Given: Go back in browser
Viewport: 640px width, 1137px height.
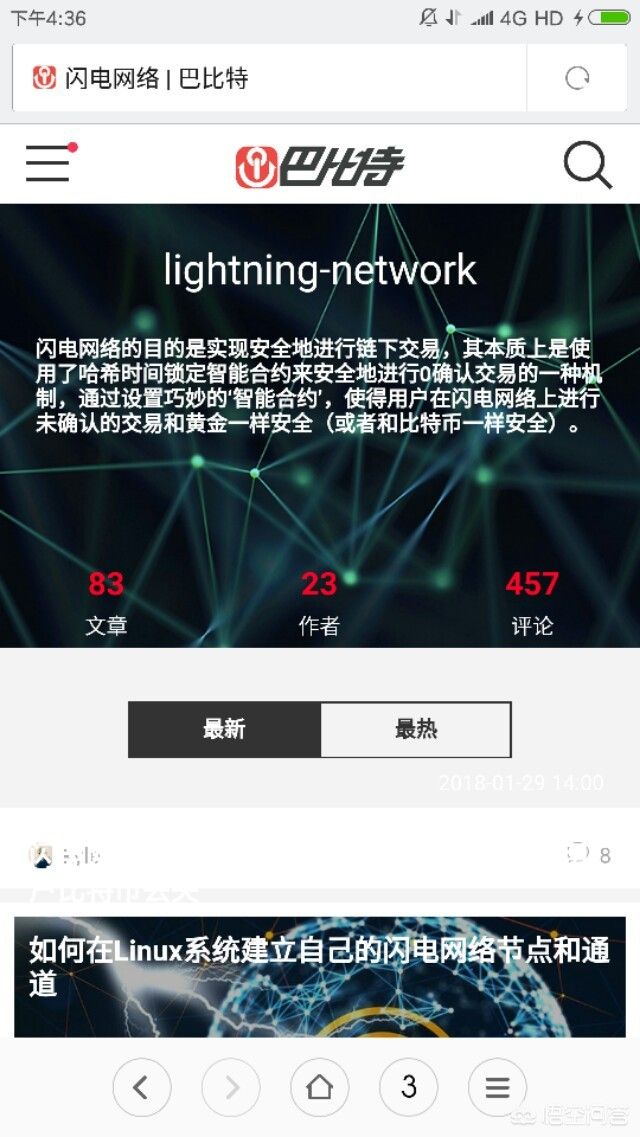Looking at the screenshot, I should click(141, 1087).
